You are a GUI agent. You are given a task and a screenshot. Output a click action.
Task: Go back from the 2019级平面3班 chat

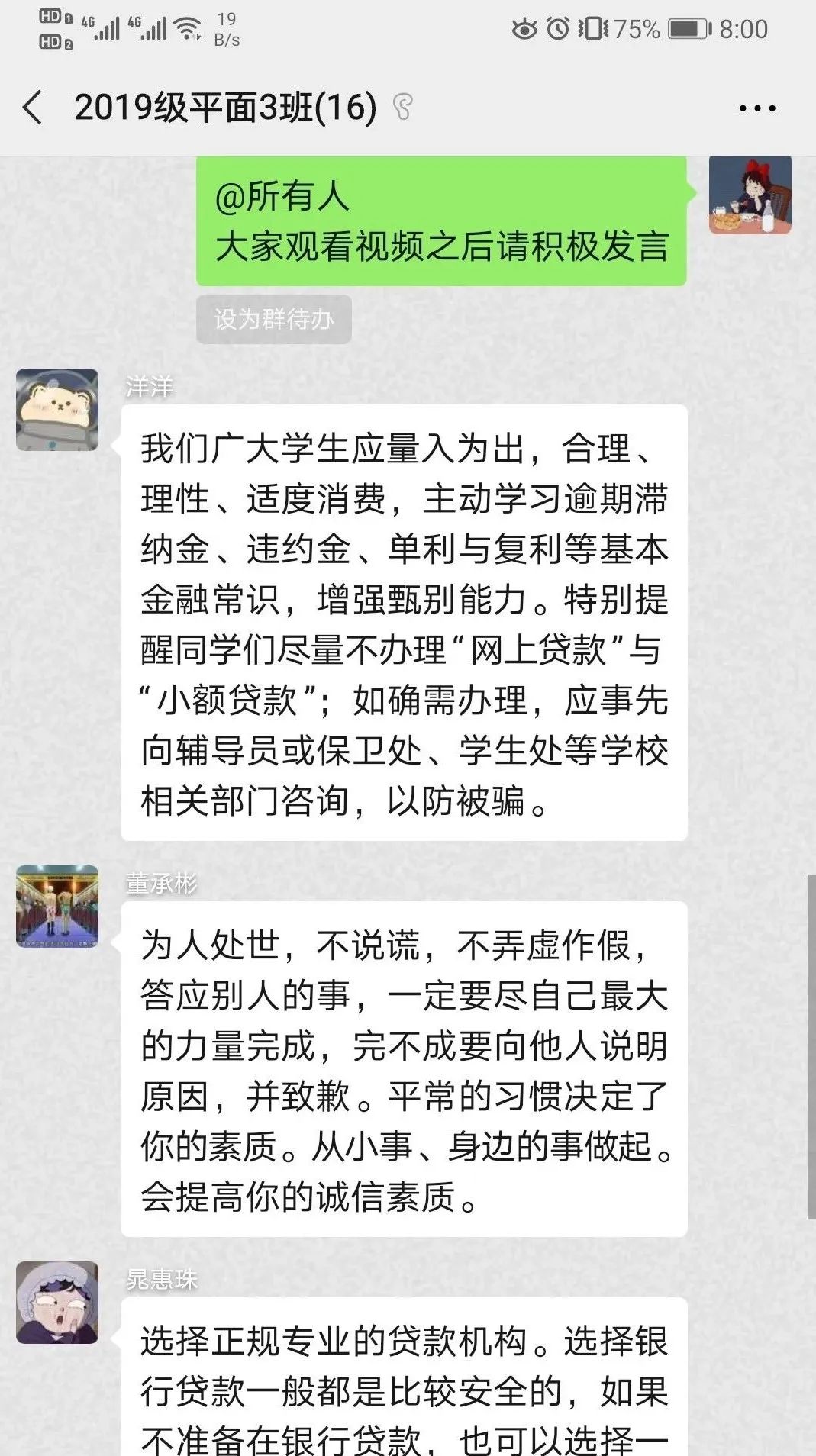pyautogui.click(x=32, y=107)
